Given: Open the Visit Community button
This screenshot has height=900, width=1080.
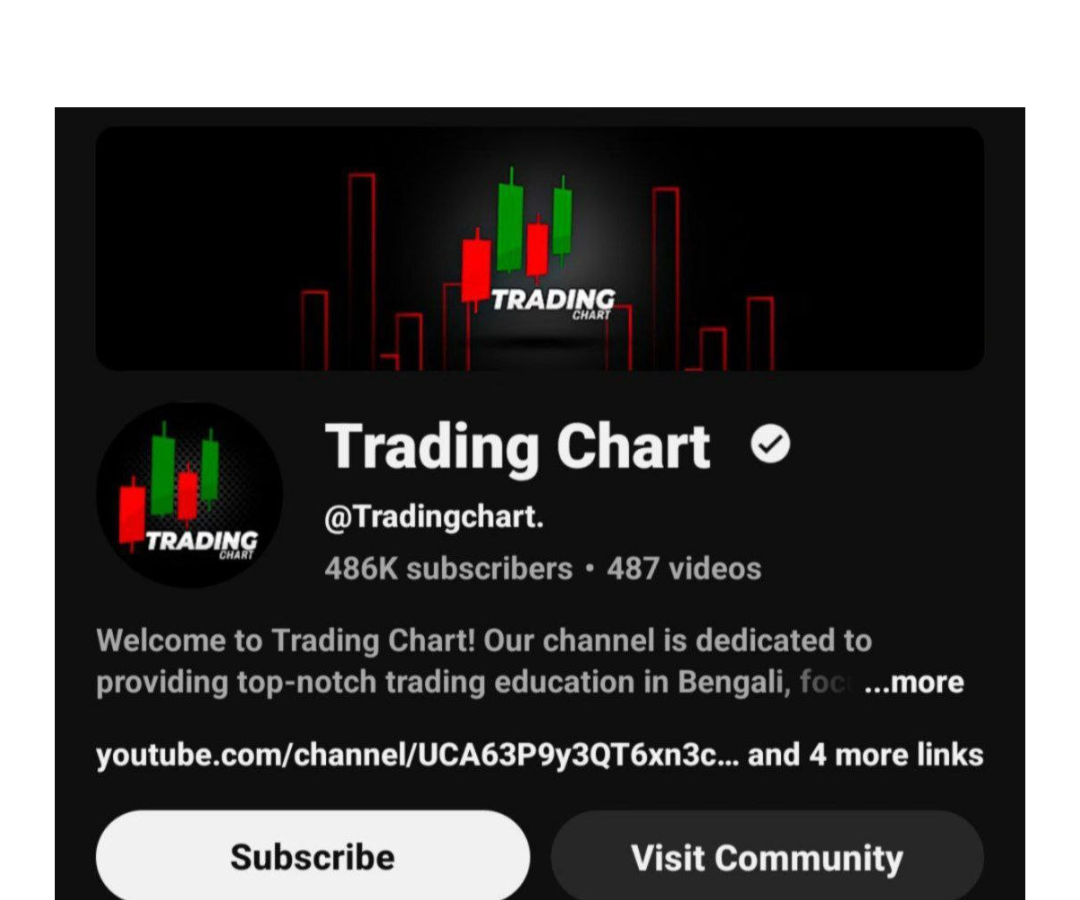Looking at the screenshot, I should click(x=767, y=857).
